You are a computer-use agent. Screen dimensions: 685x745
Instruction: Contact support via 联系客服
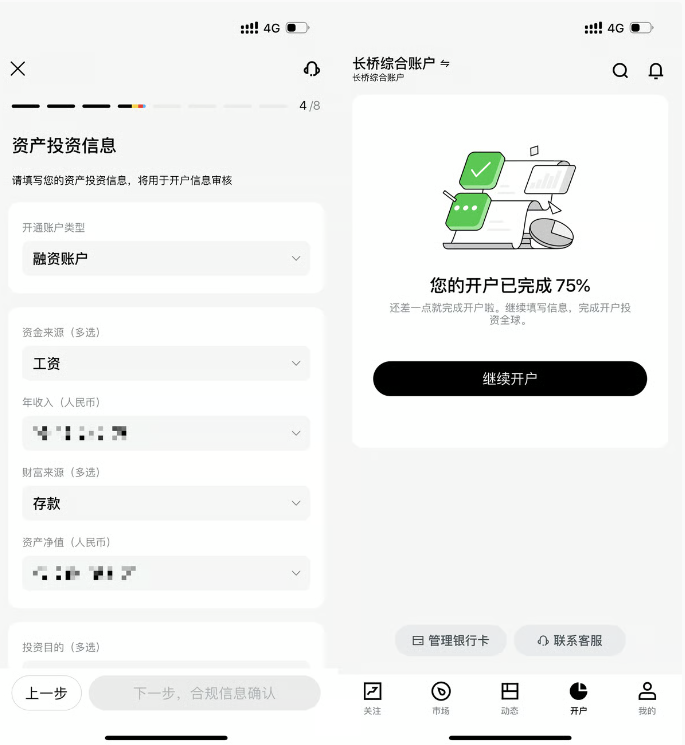[570, 640]
